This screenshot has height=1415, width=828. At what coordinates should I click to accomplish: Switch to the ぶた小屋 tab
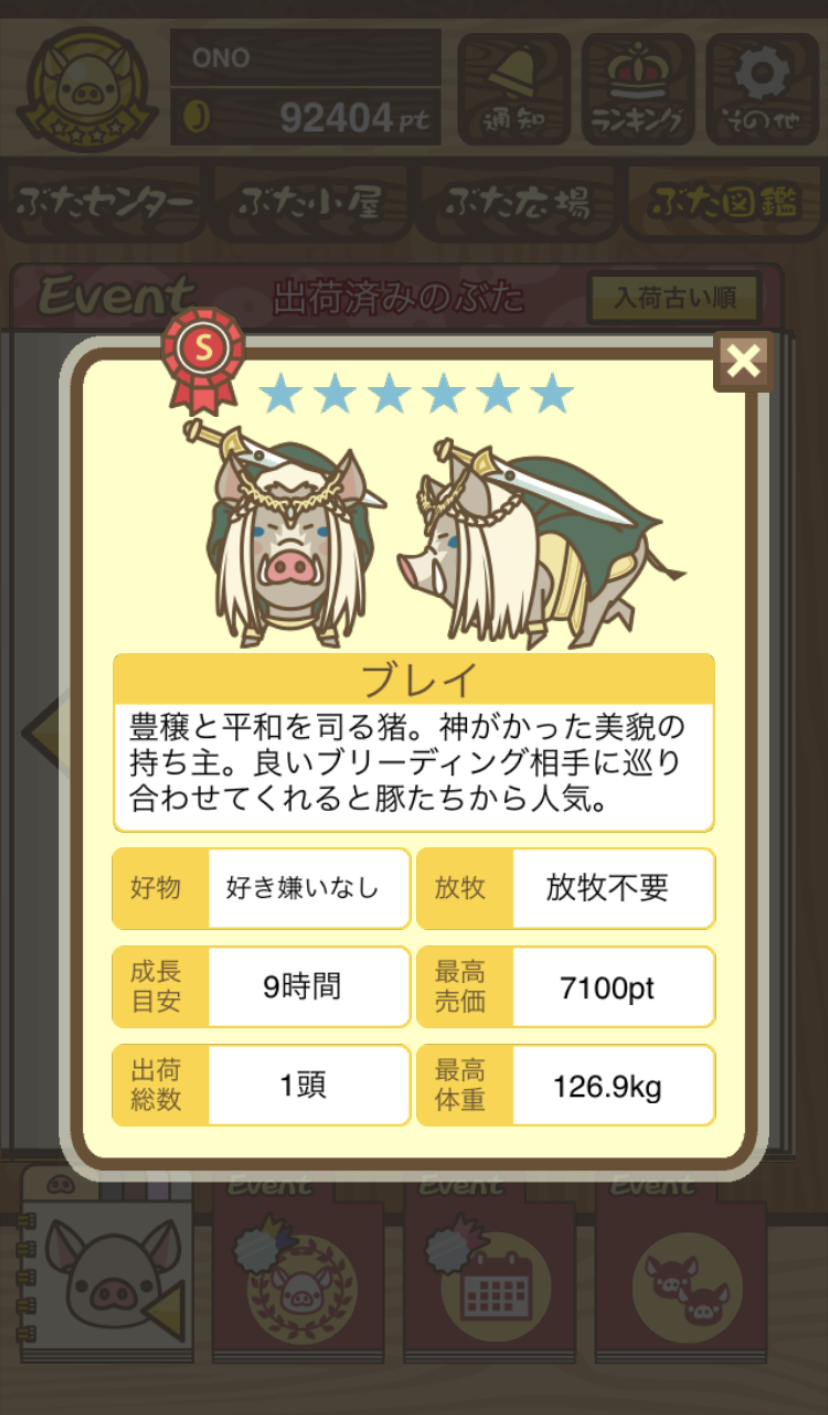(310, 204)
